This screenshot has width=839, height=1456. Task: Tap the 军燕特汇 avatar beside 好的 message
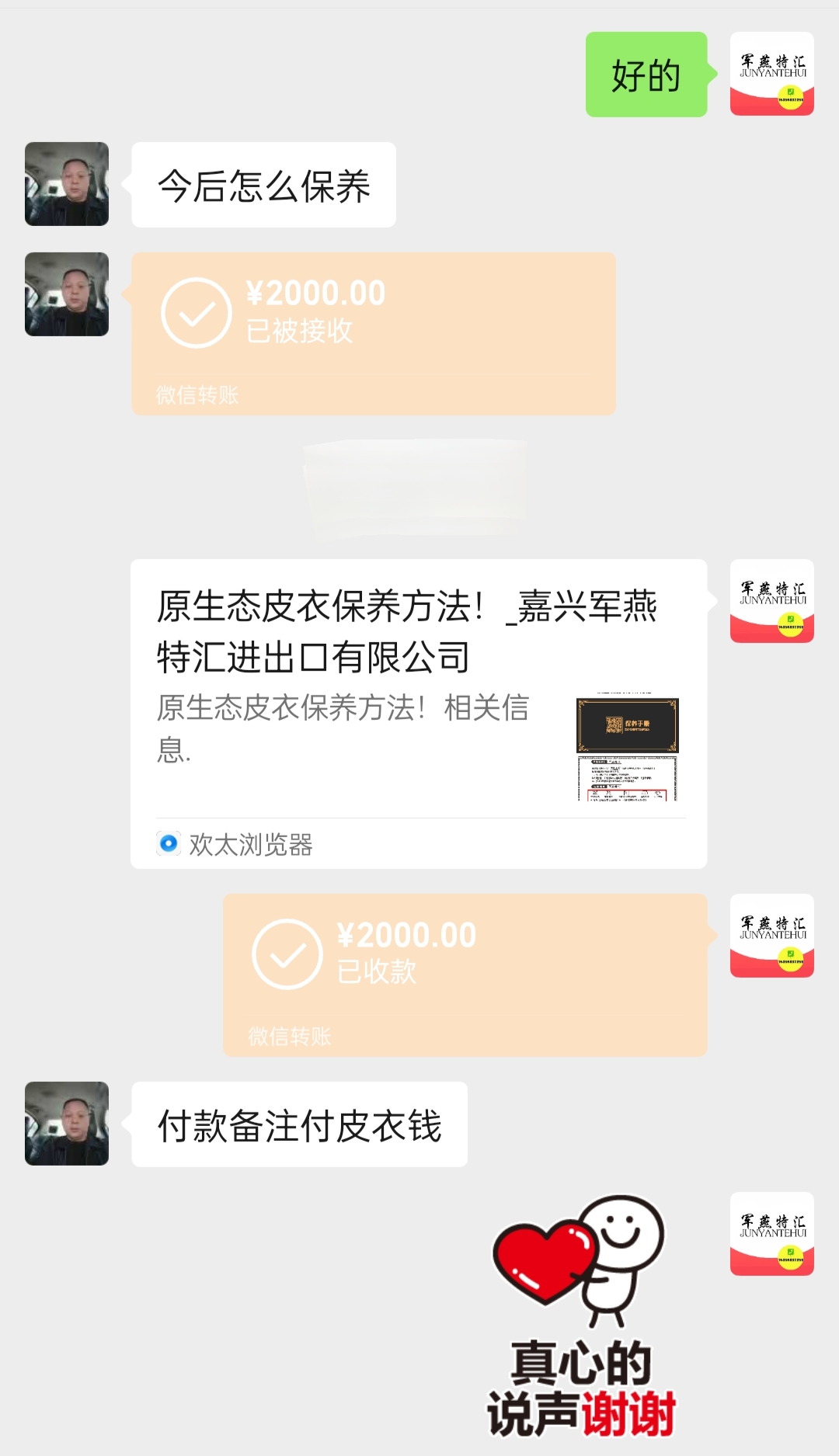point(771,74)
